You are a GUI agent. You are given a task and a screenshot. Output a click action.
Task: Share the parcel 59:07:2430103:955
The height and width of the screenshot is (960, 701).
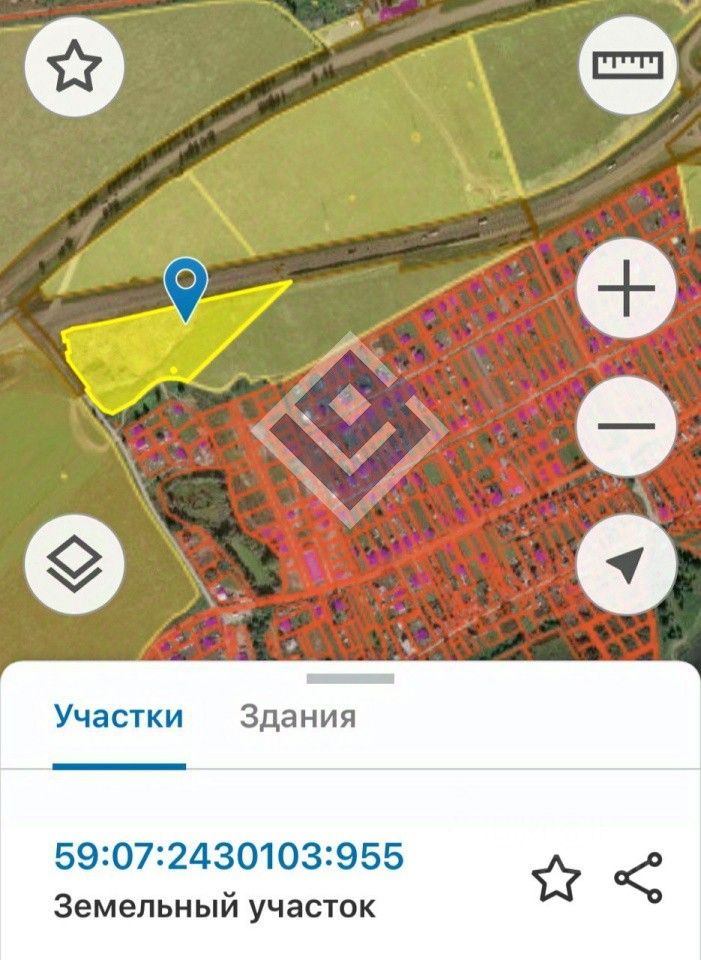[x=638, y=878]
